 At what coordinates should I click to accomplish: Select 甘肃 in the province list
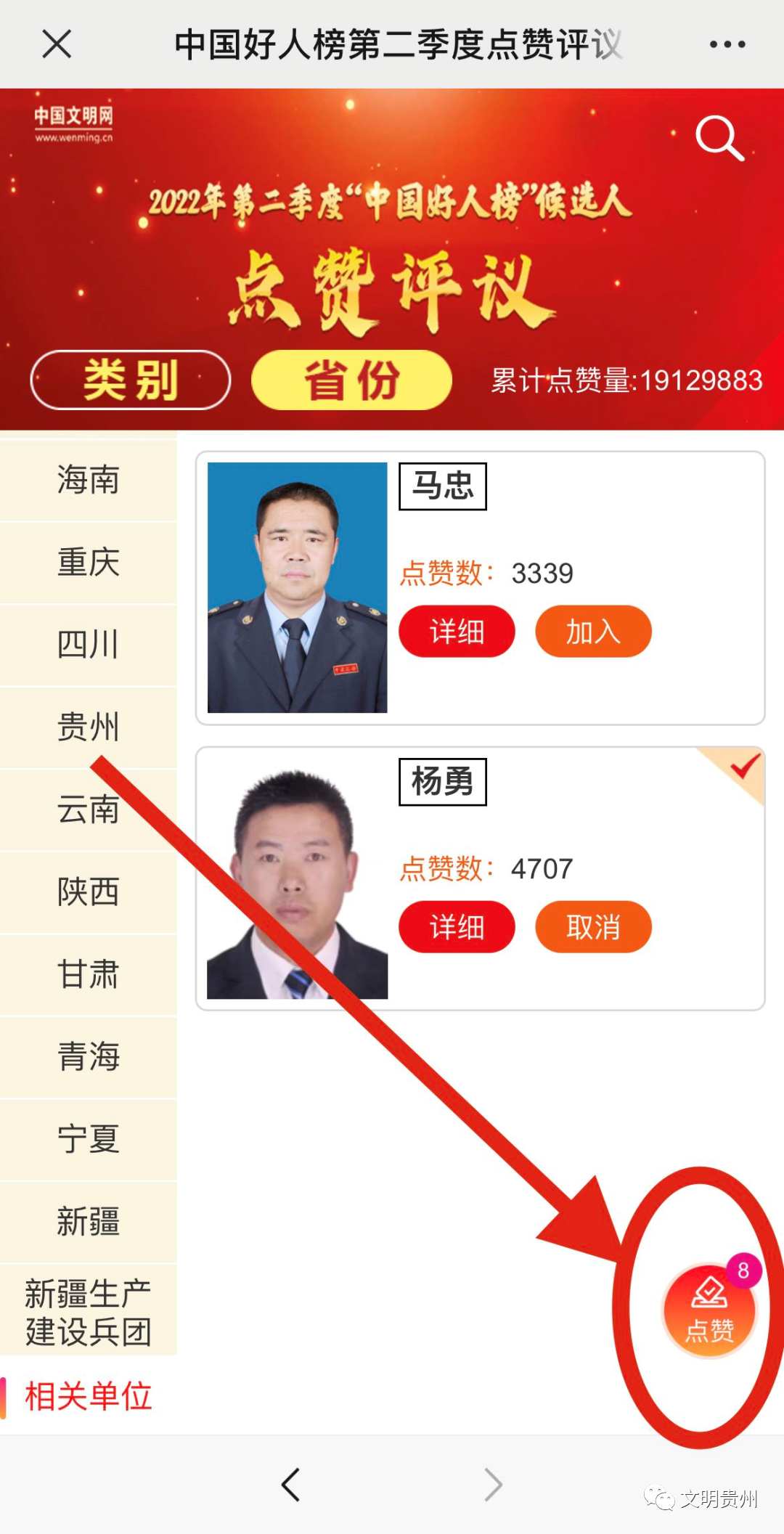click(x=88, y=974)
